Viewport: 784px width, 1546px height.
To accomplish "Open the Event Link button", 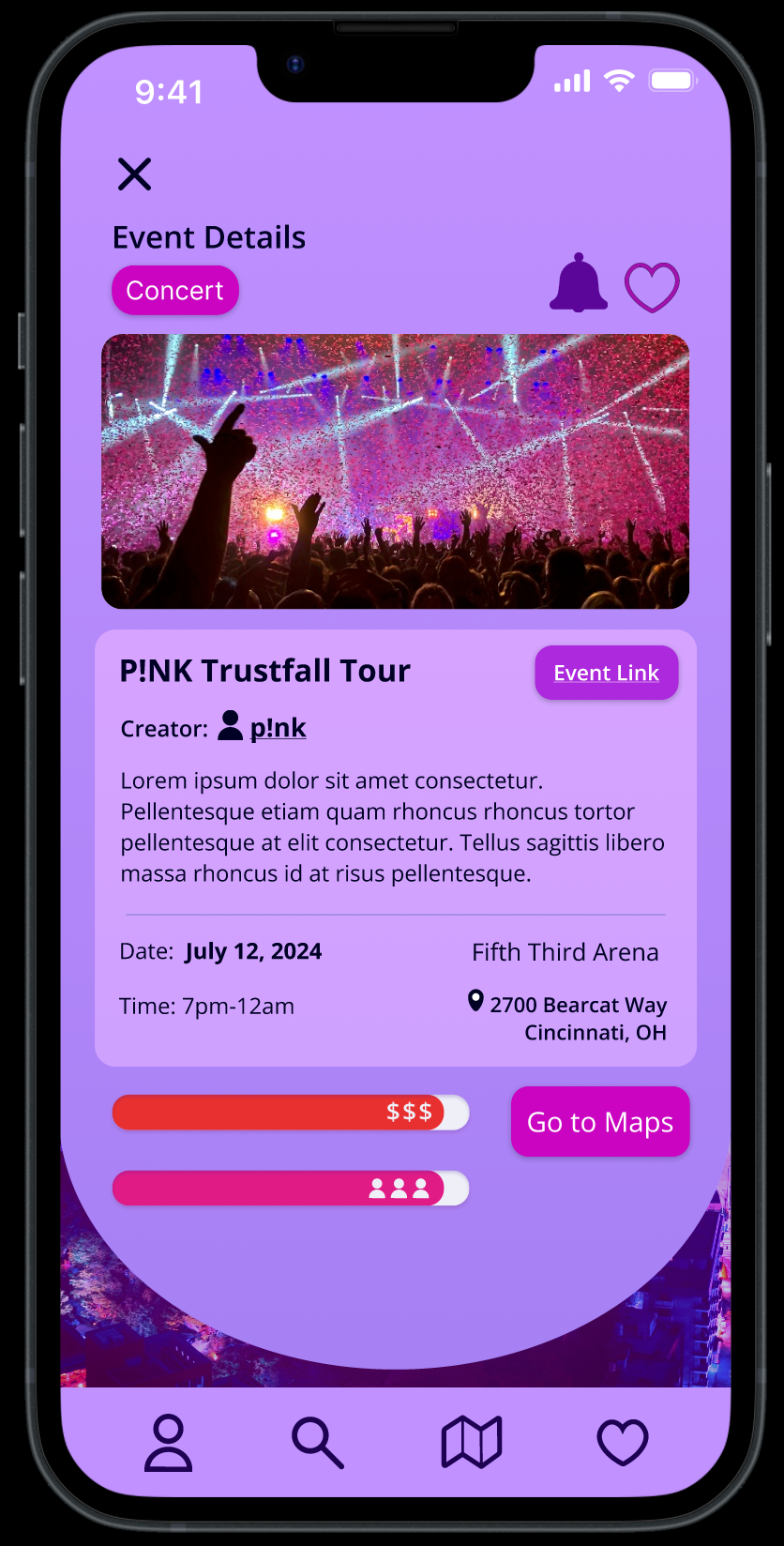I will [x=607, y=673].
